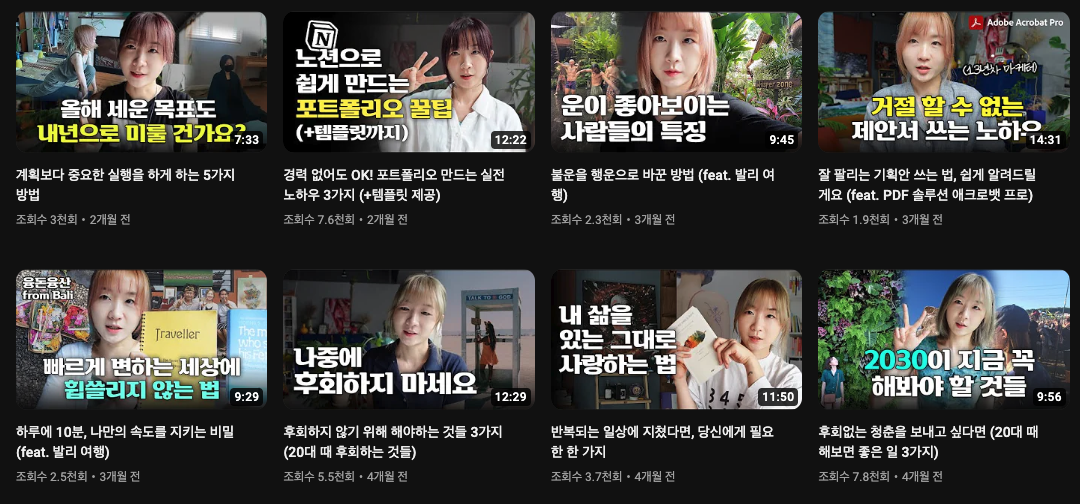The width and height of the screenshot is (1080, 504).
Task: Open the 운이 좋아보이는 사람들의 특징 video
Action: coord(676,81)
